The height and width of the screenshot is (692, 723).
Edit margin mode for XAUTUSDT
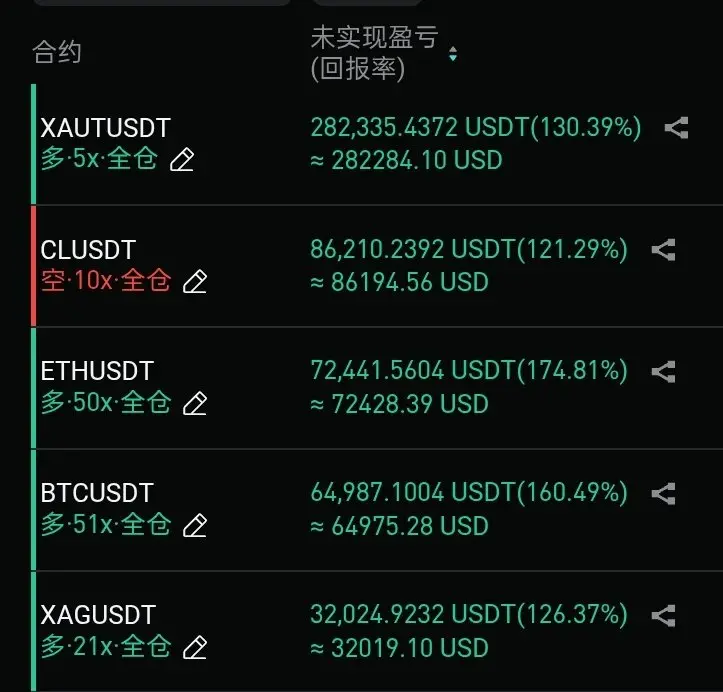(181, 160)
